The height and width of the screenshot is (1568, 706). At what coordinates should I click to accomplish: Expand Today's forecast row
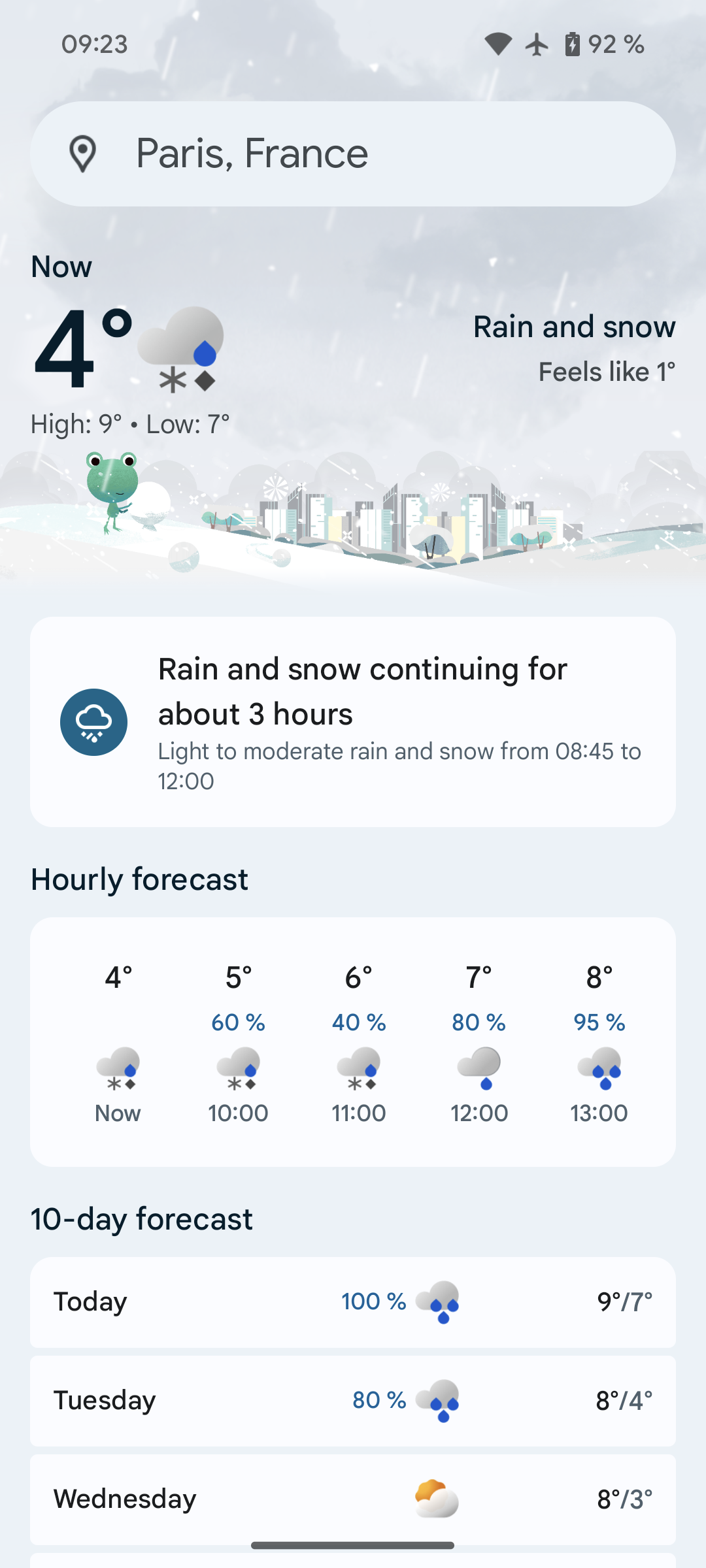pos(353,1302)
